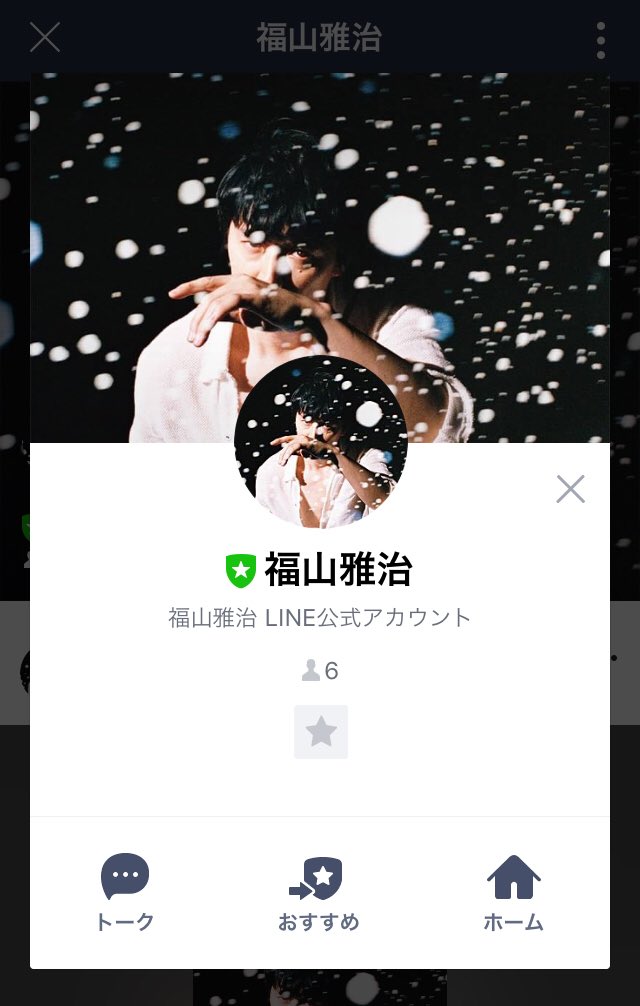Go to the ホーム page
The image size is (640, 1006).
(513, 892)
